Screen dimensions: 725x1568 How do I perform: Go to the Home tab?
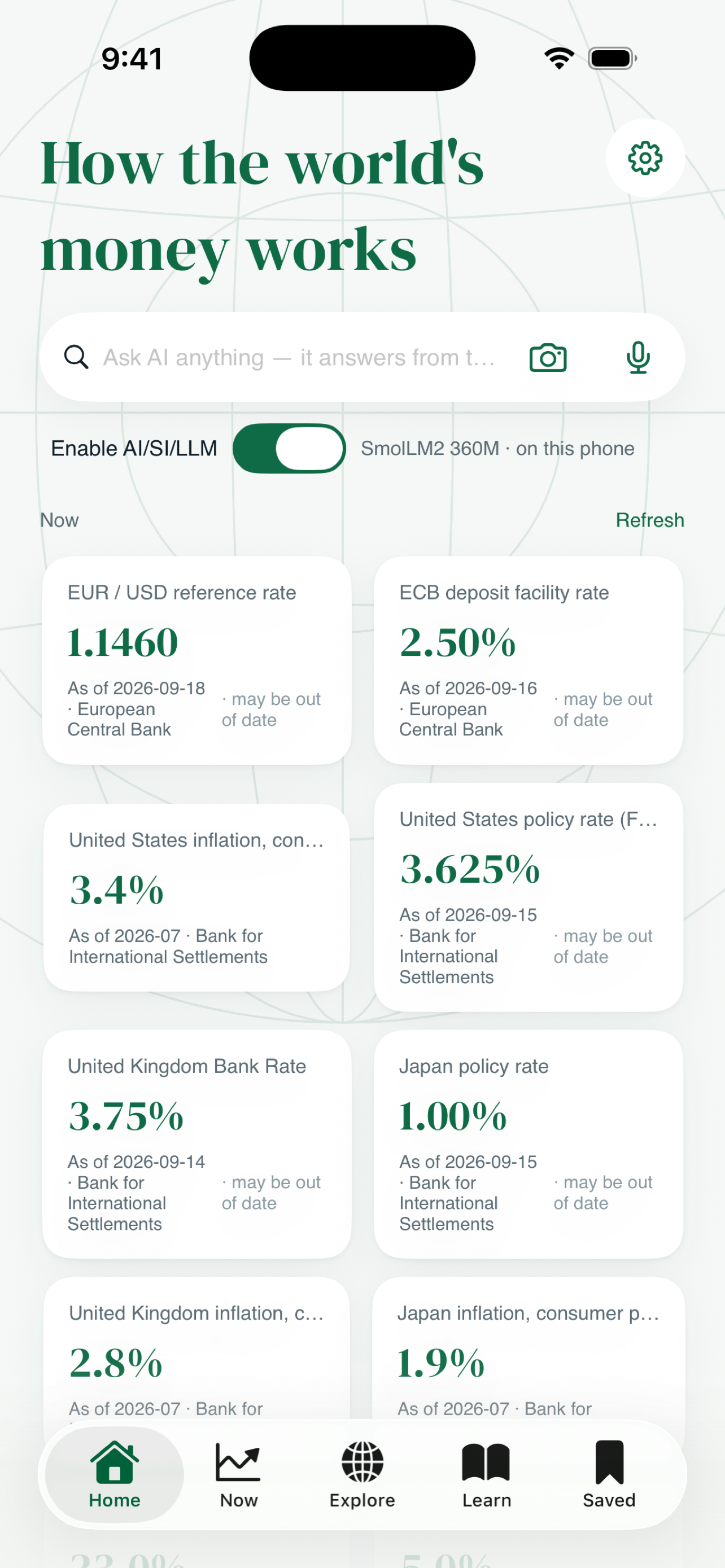(x=115, y=1474)
